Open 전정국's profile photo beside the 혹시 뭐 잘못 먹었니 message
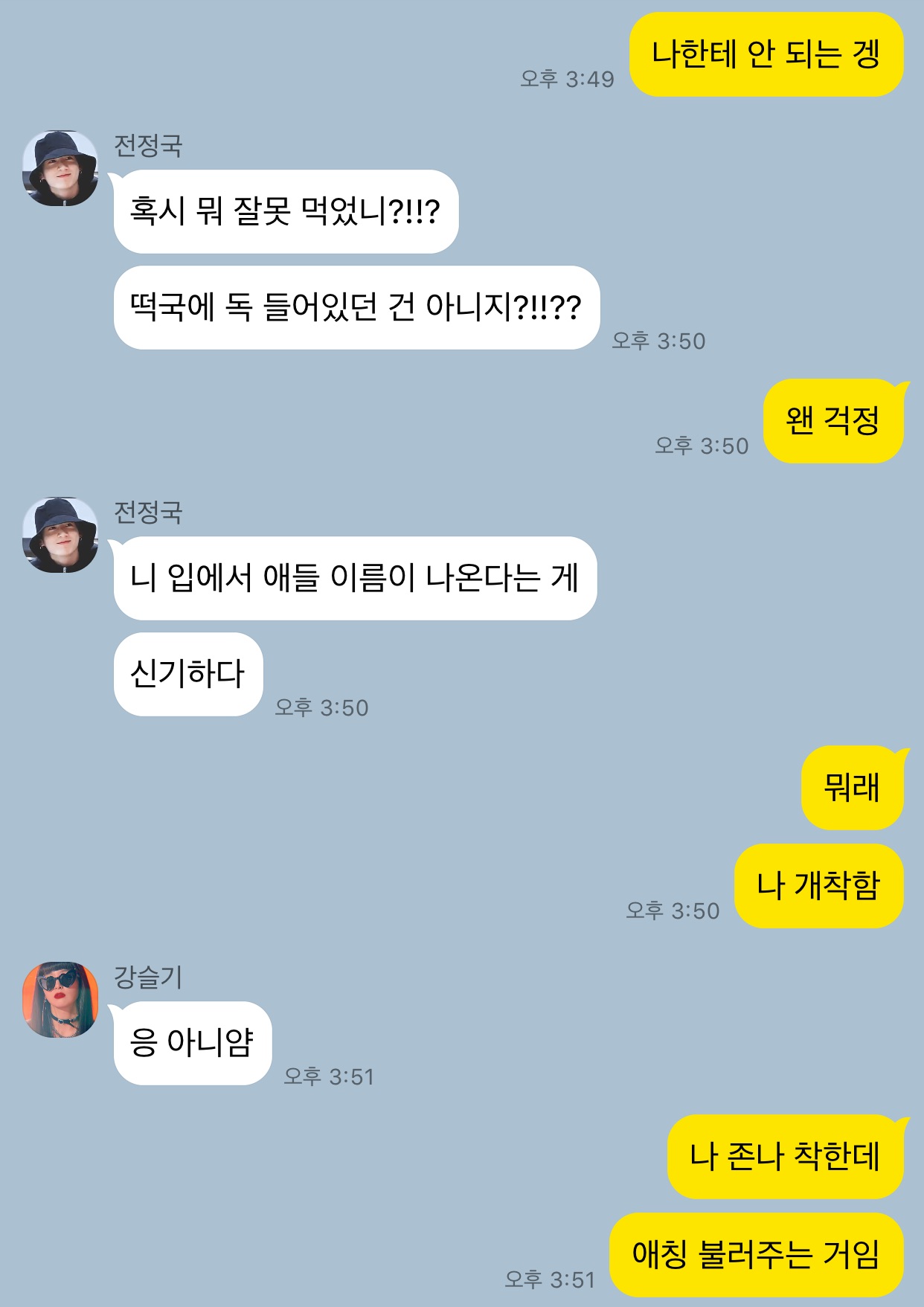Image resolution: width=924 pixels, height=1307 pixels. coord(60,168)
